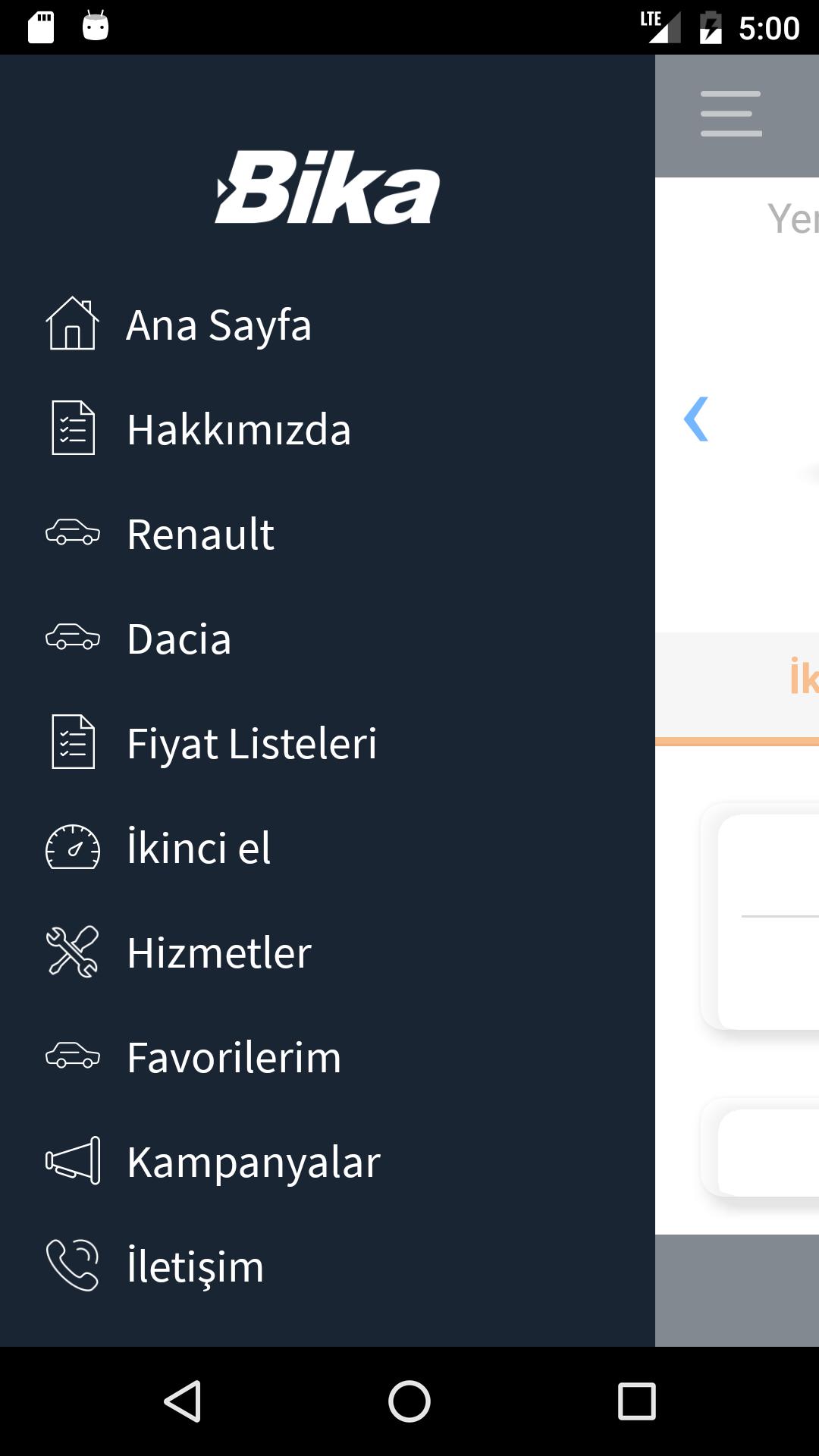This screenshot has width=819, height=1456.
Task: Click the Kampanyalar megaphone icon
Action: [x=73, y=1163]
